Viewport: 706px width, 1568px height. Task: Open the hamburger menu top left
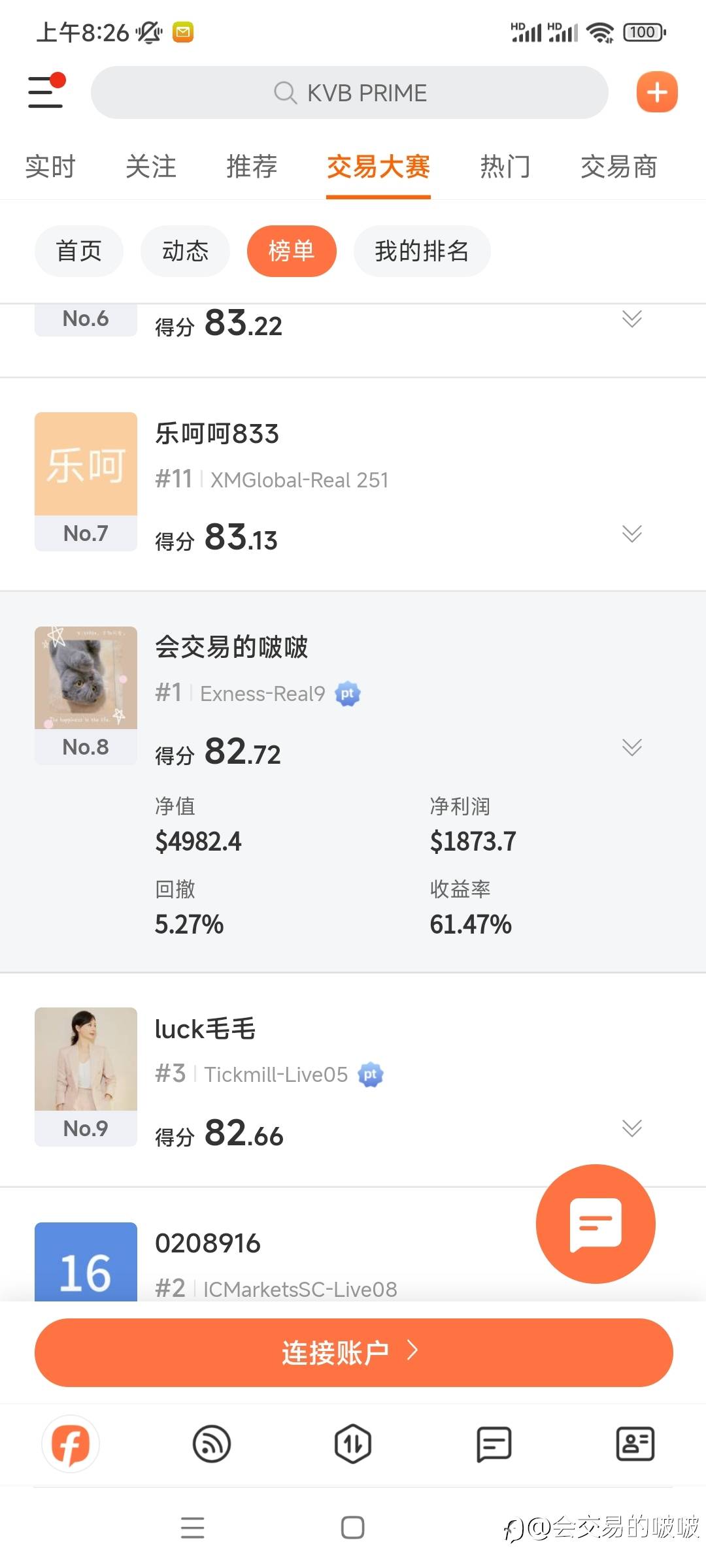pyautogui.click(x=44, y=93)
